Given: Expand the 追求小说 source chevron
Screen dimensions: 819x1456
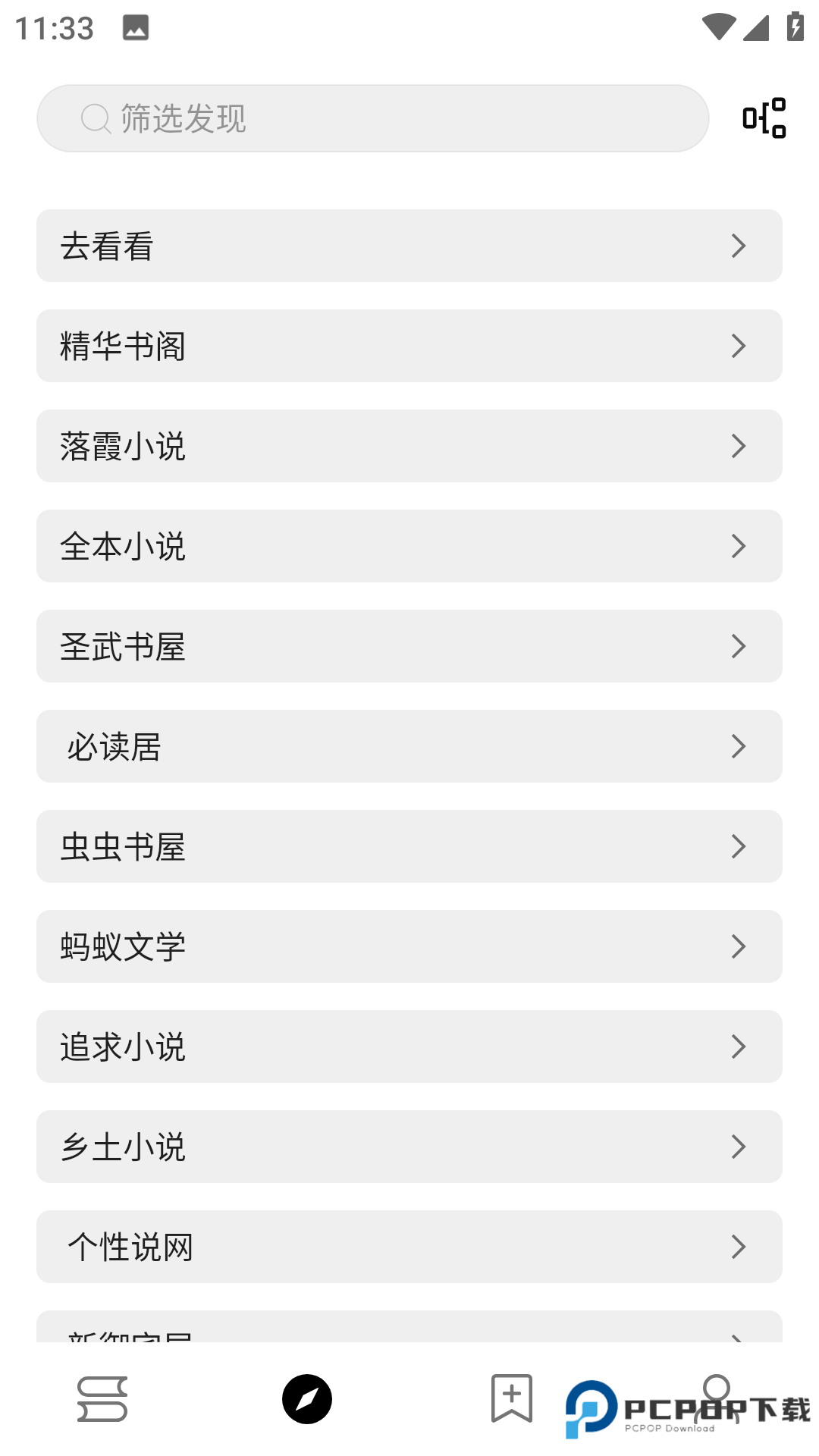Looking at the screenshot, I should (x=738, y=1046).
